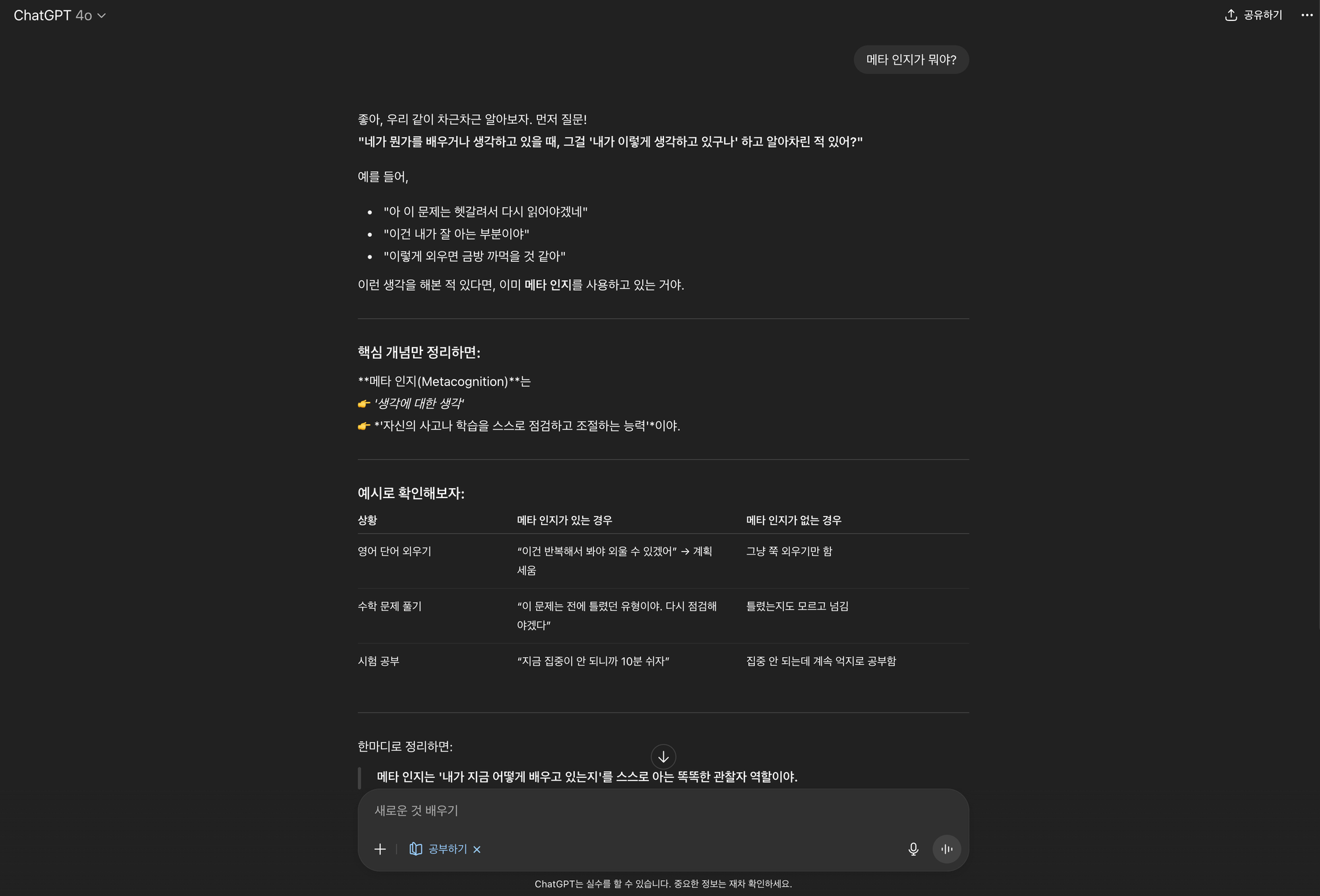Start dictation with the microphone icon
This screenshot has width=1320, height=896.
tap(913, 849)
